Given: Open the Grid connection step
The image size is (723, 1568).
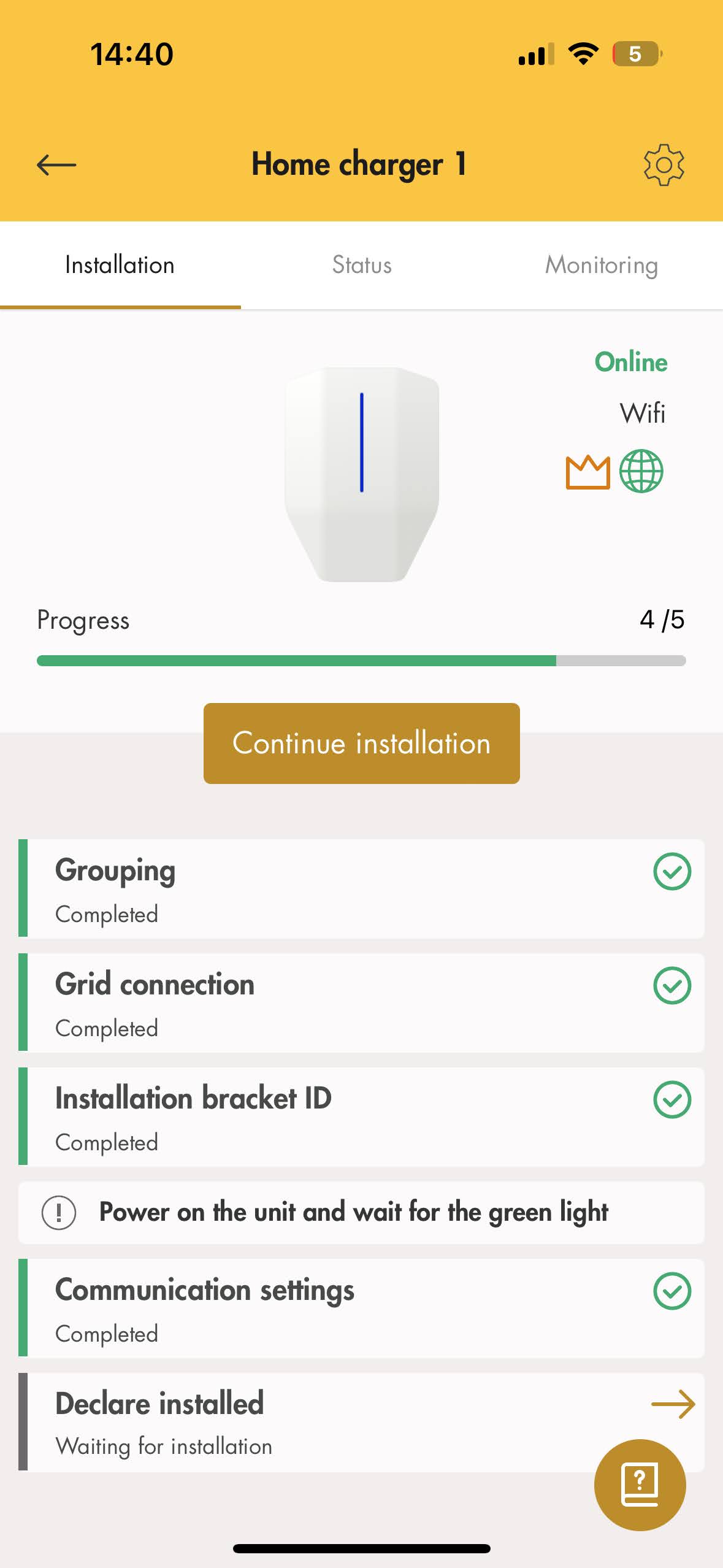Looking at the screenshot, I should tap(361, 1002).
